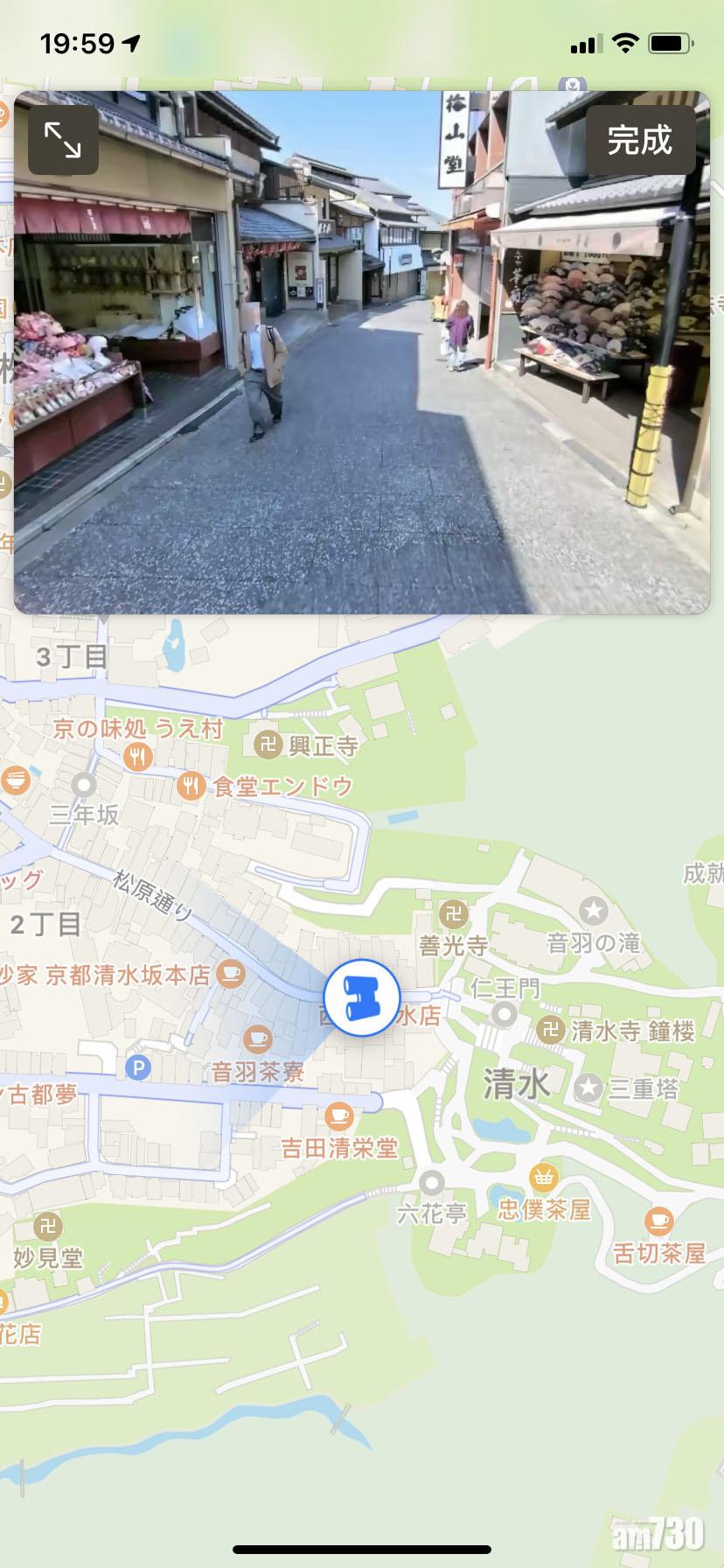
Task: Tap the binoculars marker on the map
Action: tap(361, 997)
